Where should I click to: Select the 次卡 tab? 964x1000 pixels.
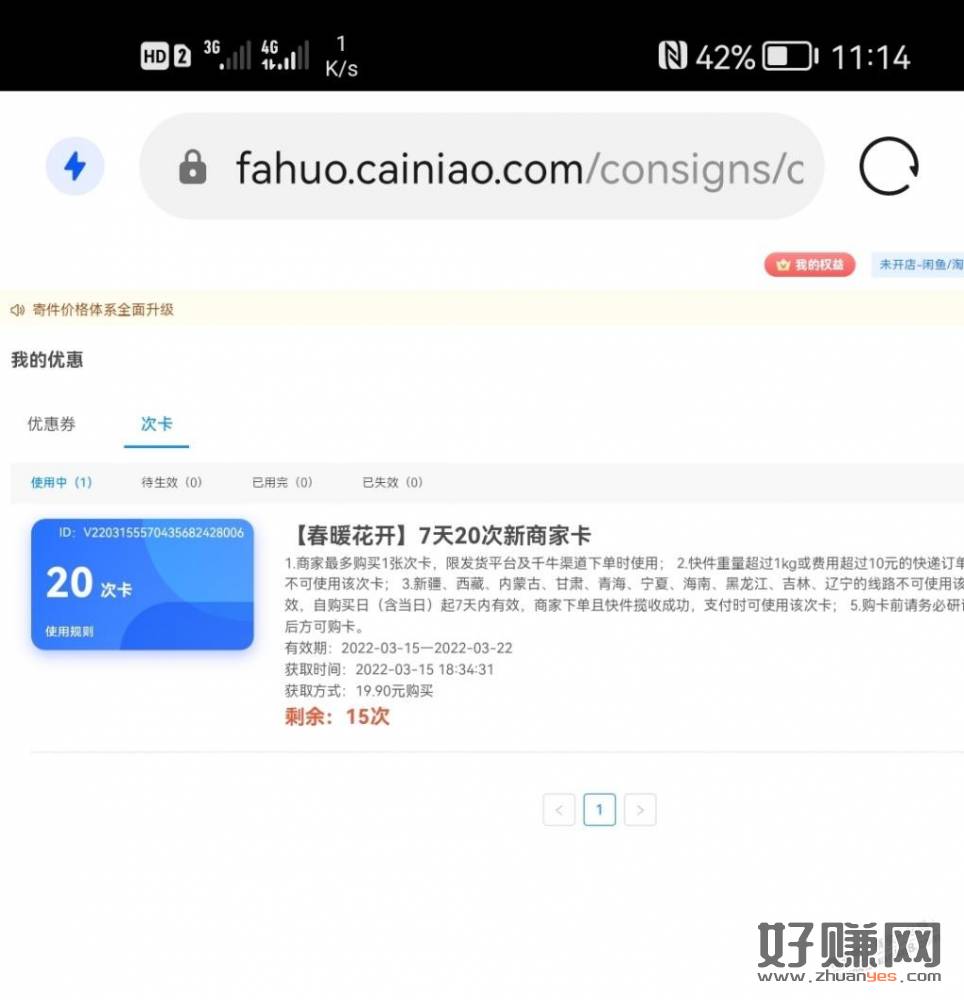(156, 424)
